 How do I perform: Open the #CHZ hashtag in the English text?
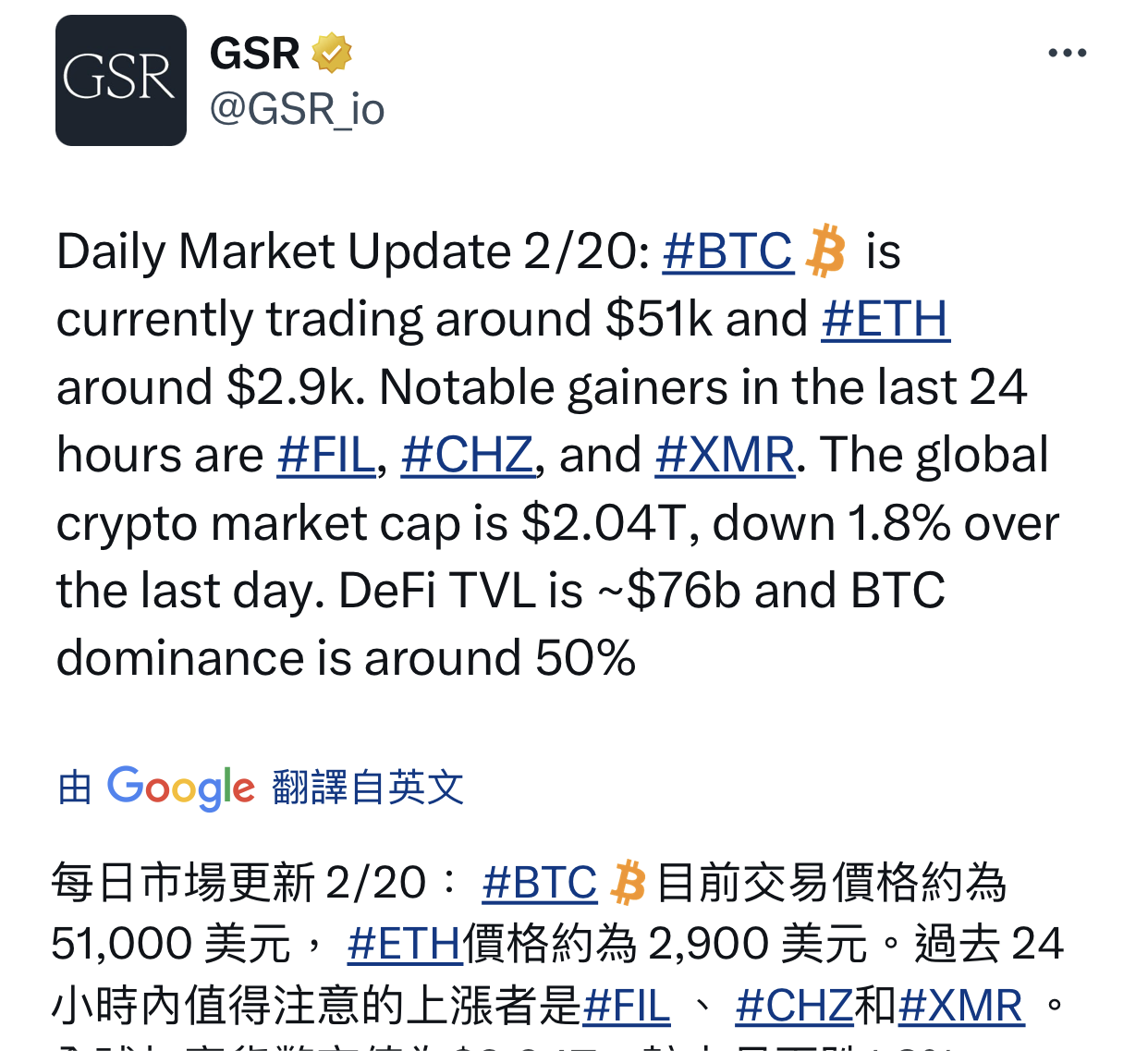point(467,456)
